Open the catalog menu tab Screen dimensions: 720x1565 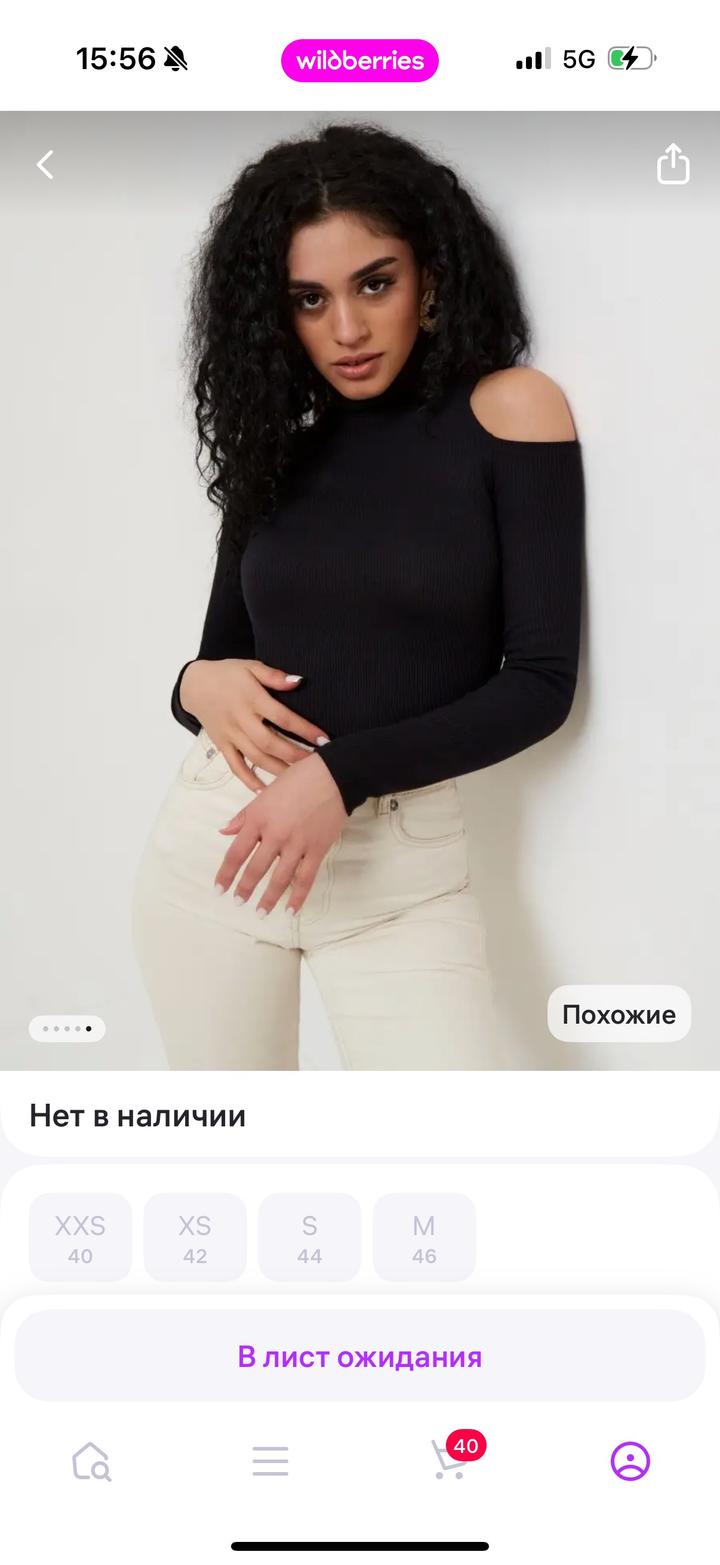[x=270, y=1461]
